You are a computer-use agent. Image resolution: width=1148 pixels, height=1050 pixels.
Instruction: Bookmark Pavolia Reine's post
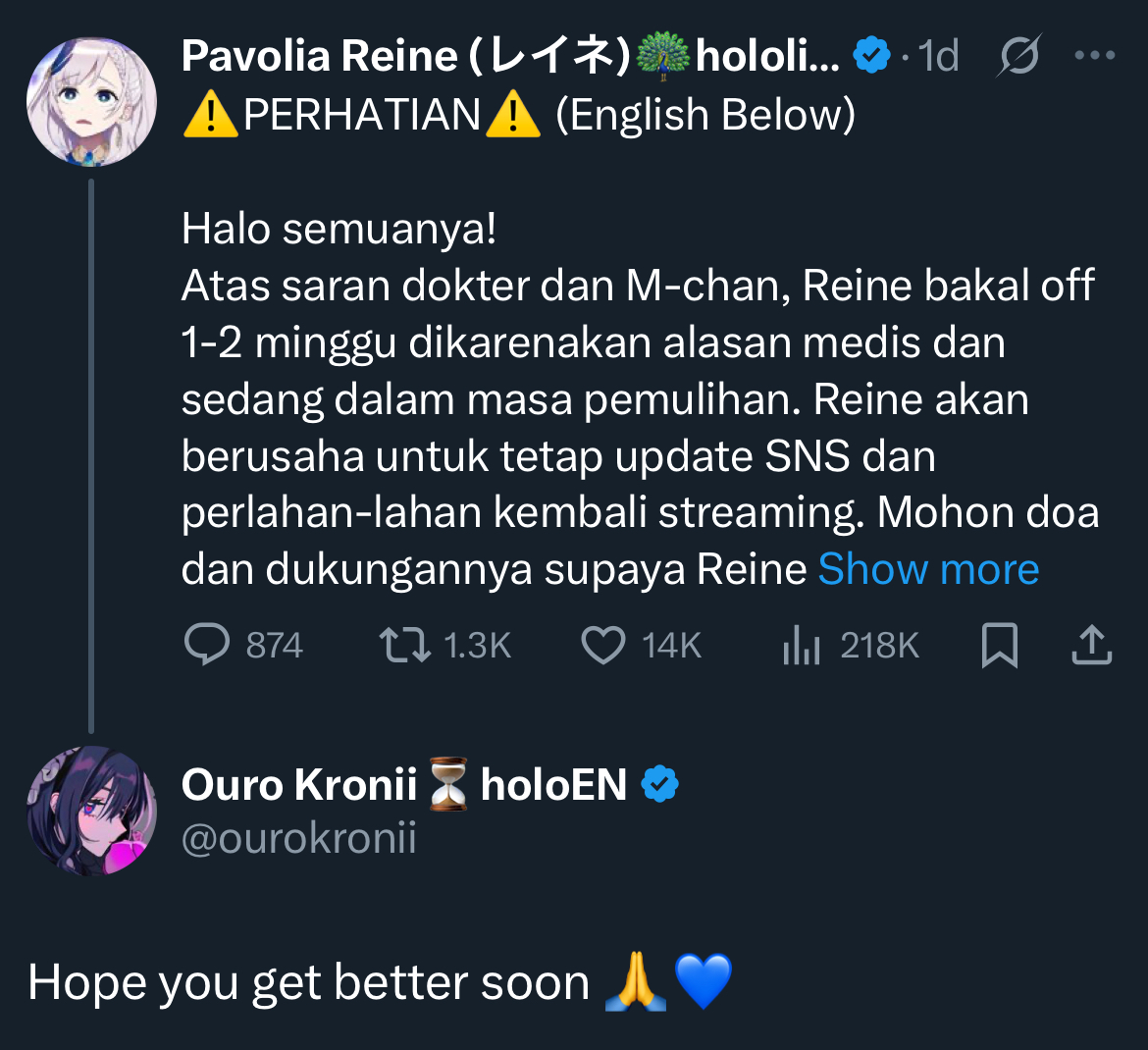[999, 645]
